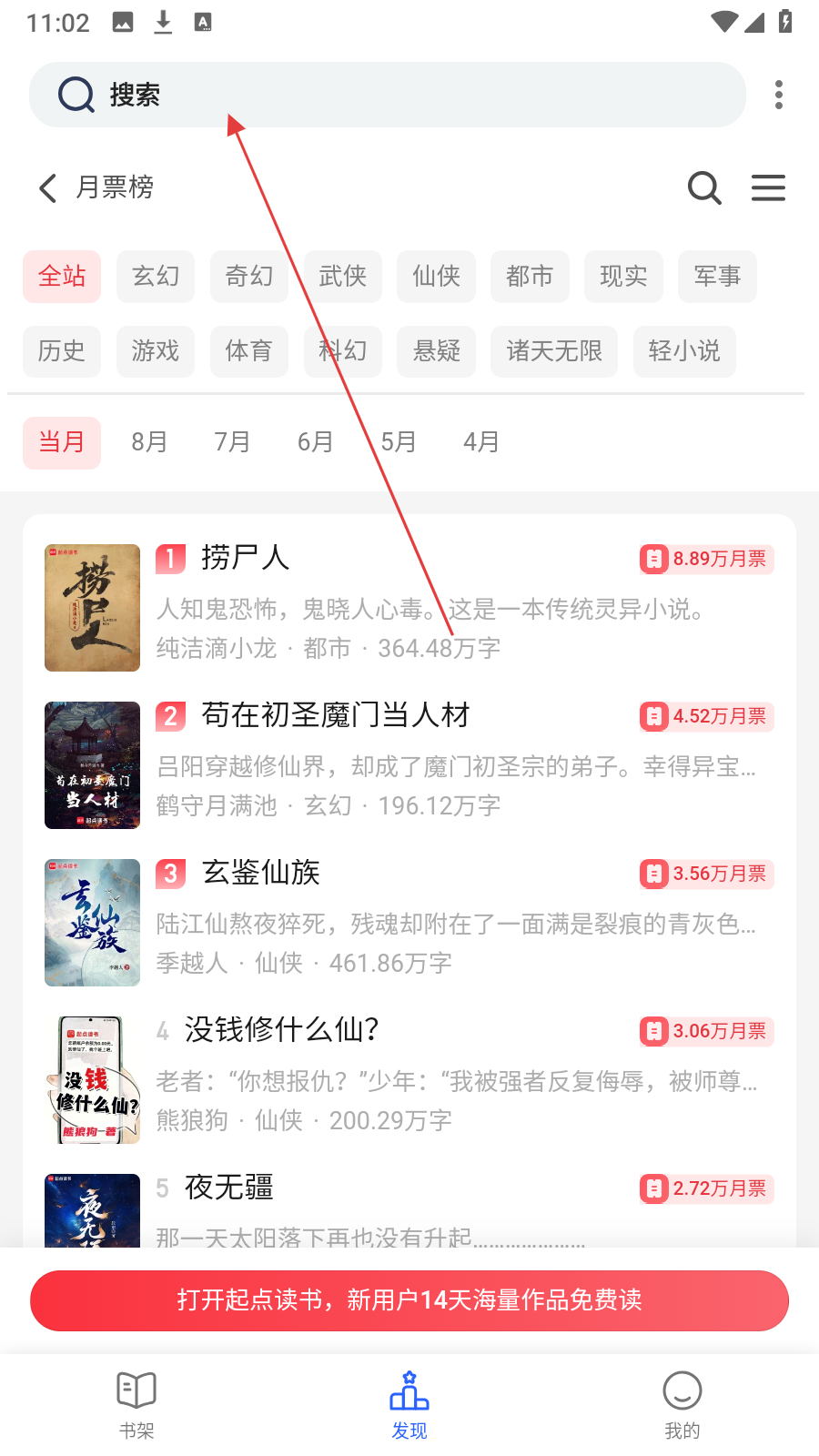Open the novel 捞尸人
The height and width of the screenshot is (1456, 819).
pos(246,557)
